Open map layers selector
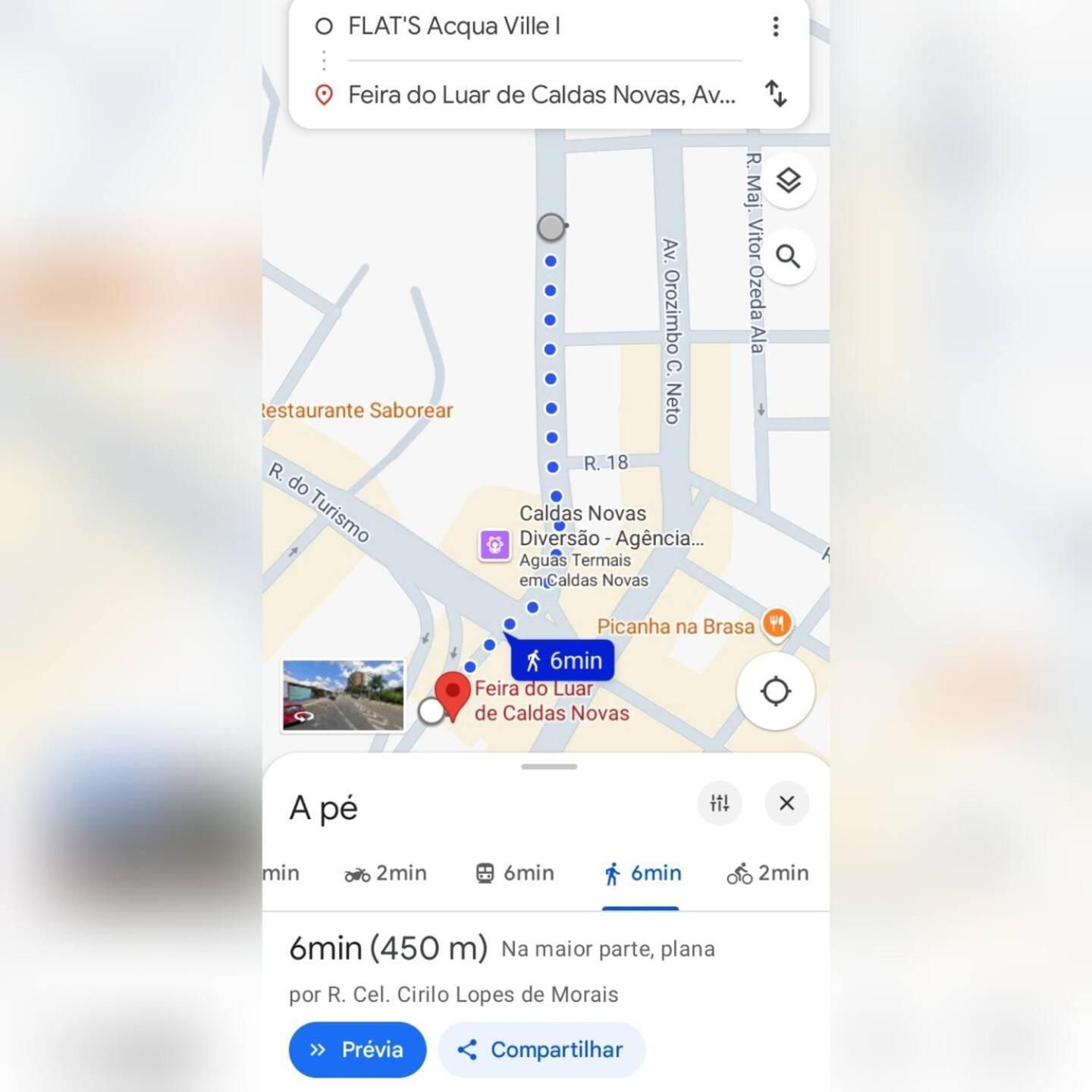 point(789,180)
